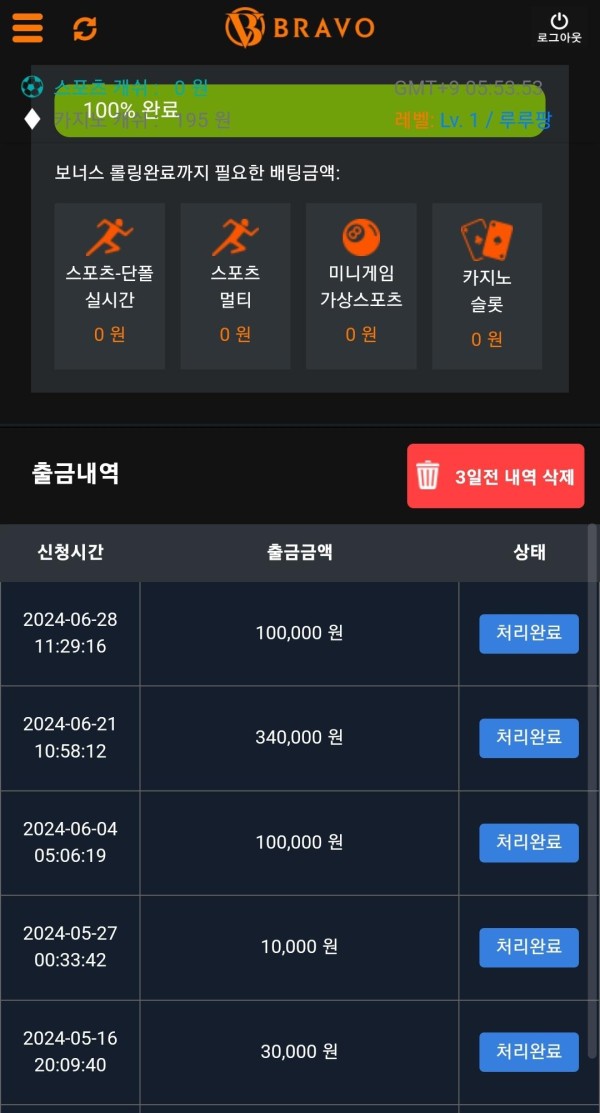600x1113 pixels.
Task: Tap 처리완료 for the 30,000 원 withdrawal
Action: click(x=529, y=1052)
